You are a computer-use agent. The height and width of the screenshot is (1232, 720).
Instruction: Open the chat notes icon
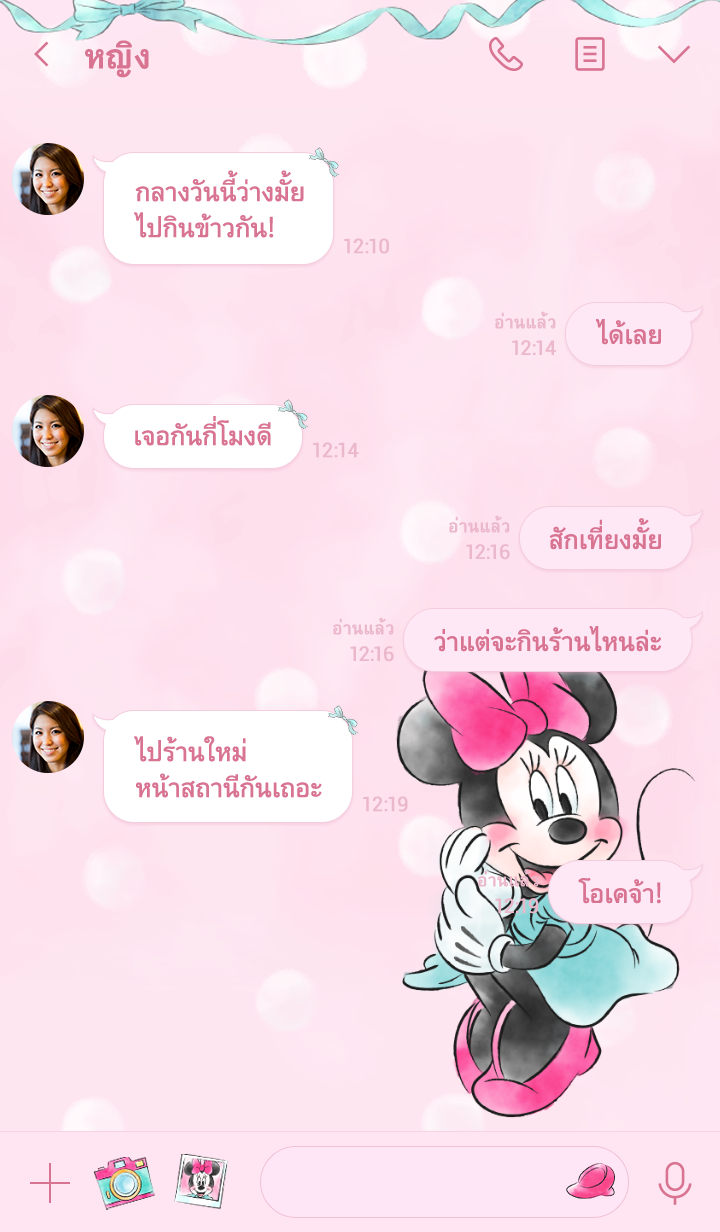[590, 54]
